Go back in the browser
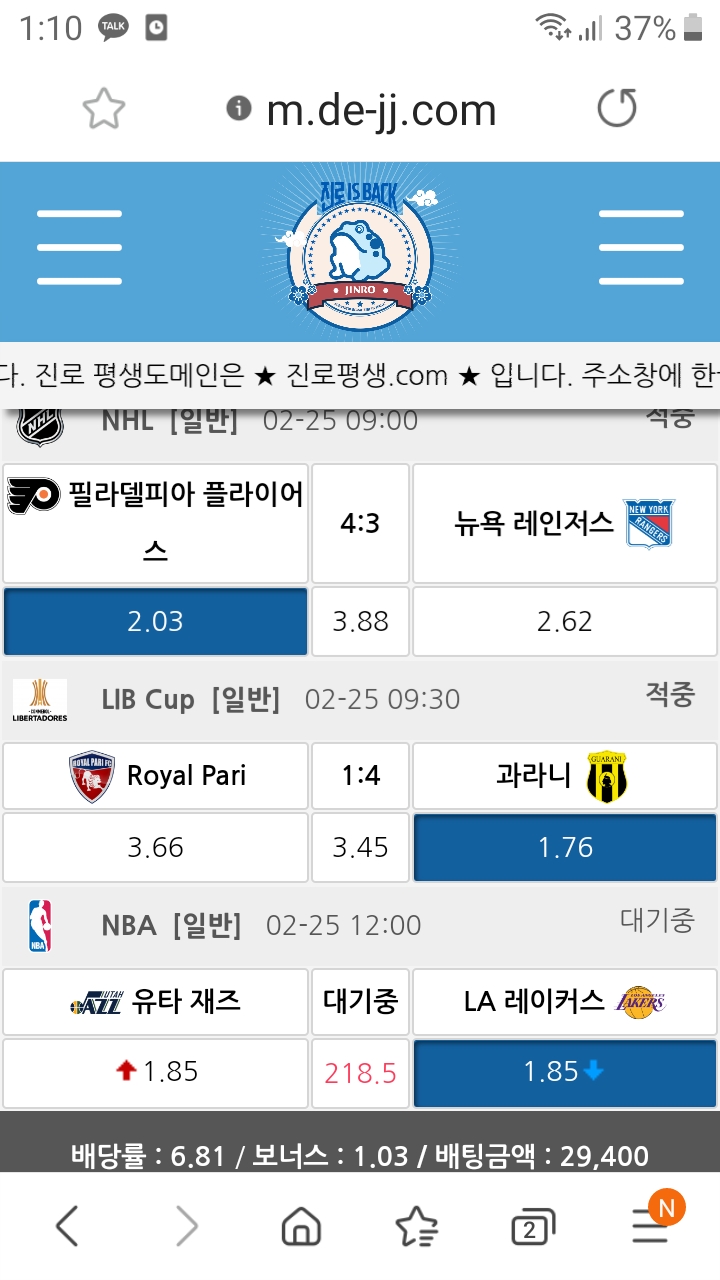 (x=67, y=1226)
